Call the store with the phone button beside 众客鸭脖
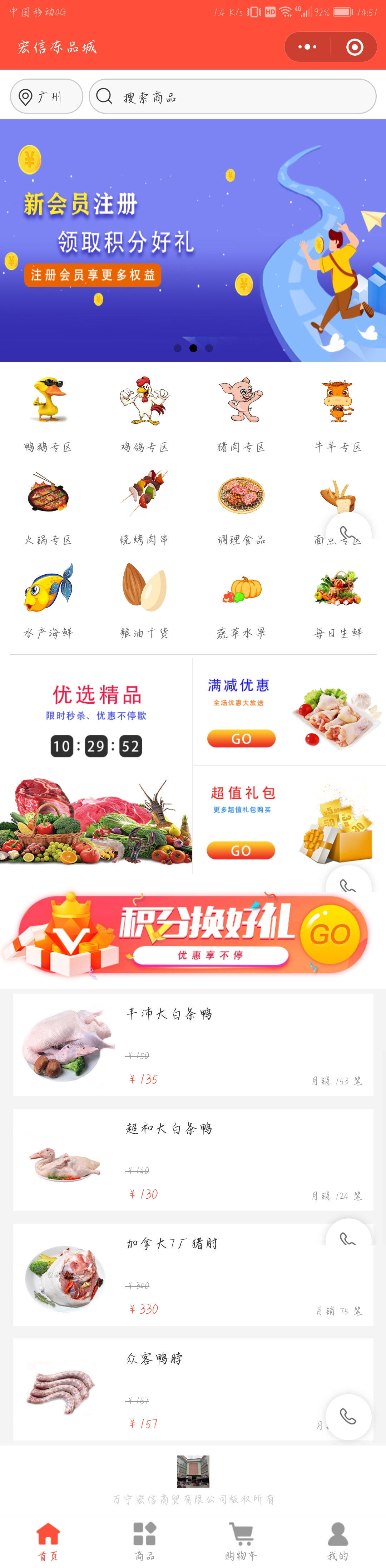This screenshot has width=386, height=1568. (x=348, y=1417)
